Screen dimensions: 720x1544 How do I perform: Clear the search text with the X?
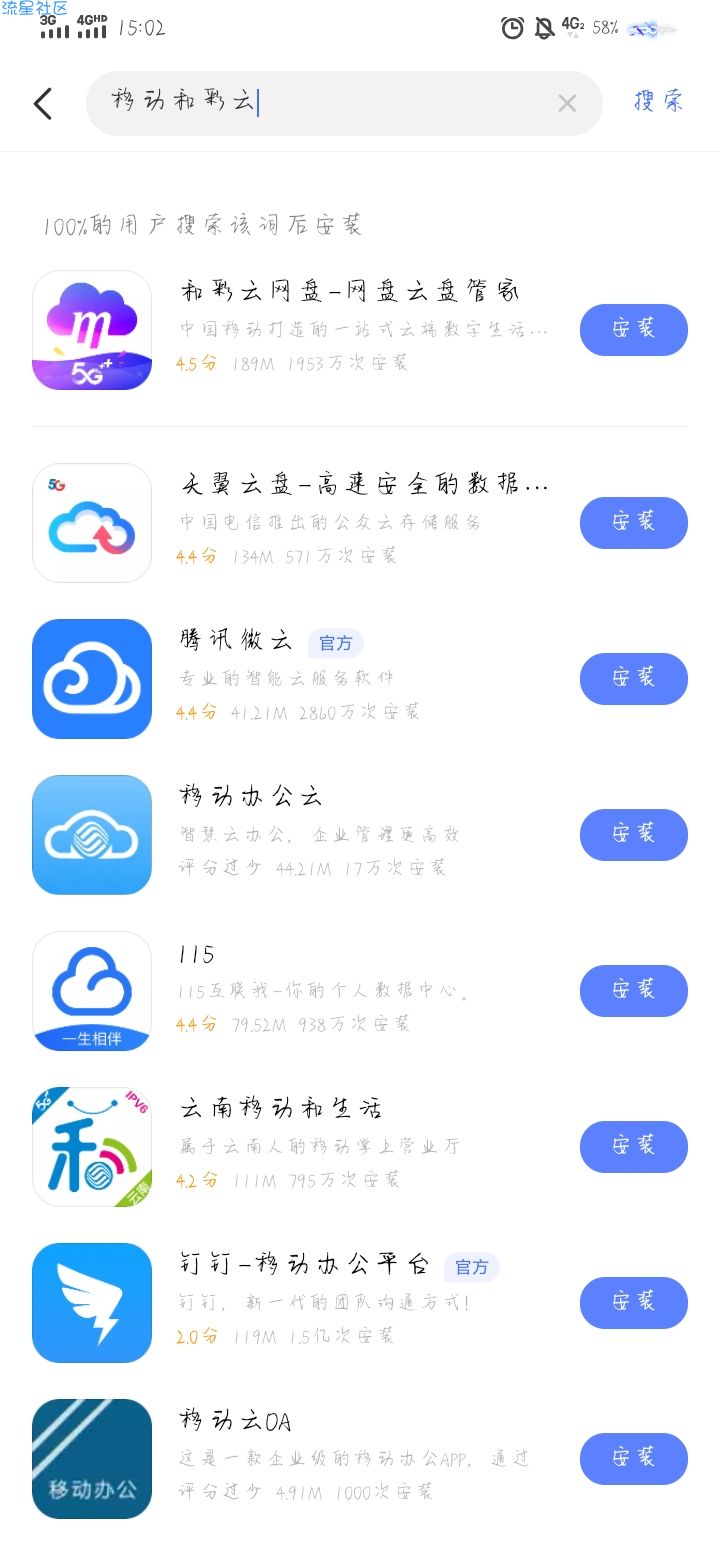(x=567, y=103)
